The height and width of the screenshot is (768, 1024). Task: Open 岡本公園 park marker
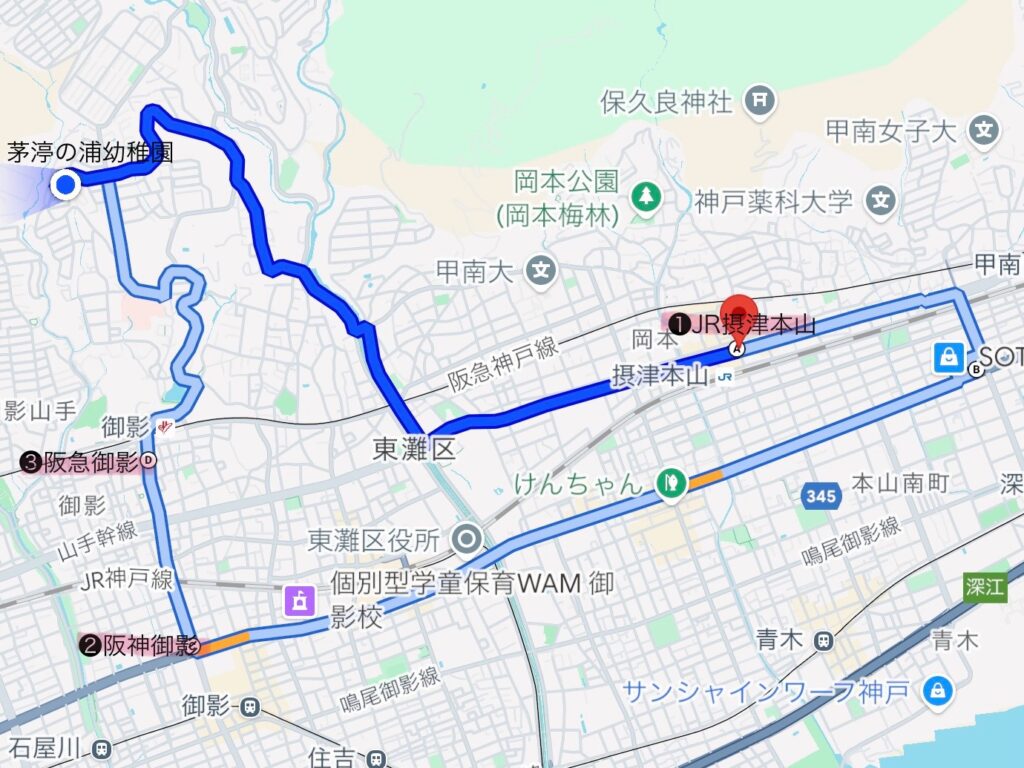[646, 197]
